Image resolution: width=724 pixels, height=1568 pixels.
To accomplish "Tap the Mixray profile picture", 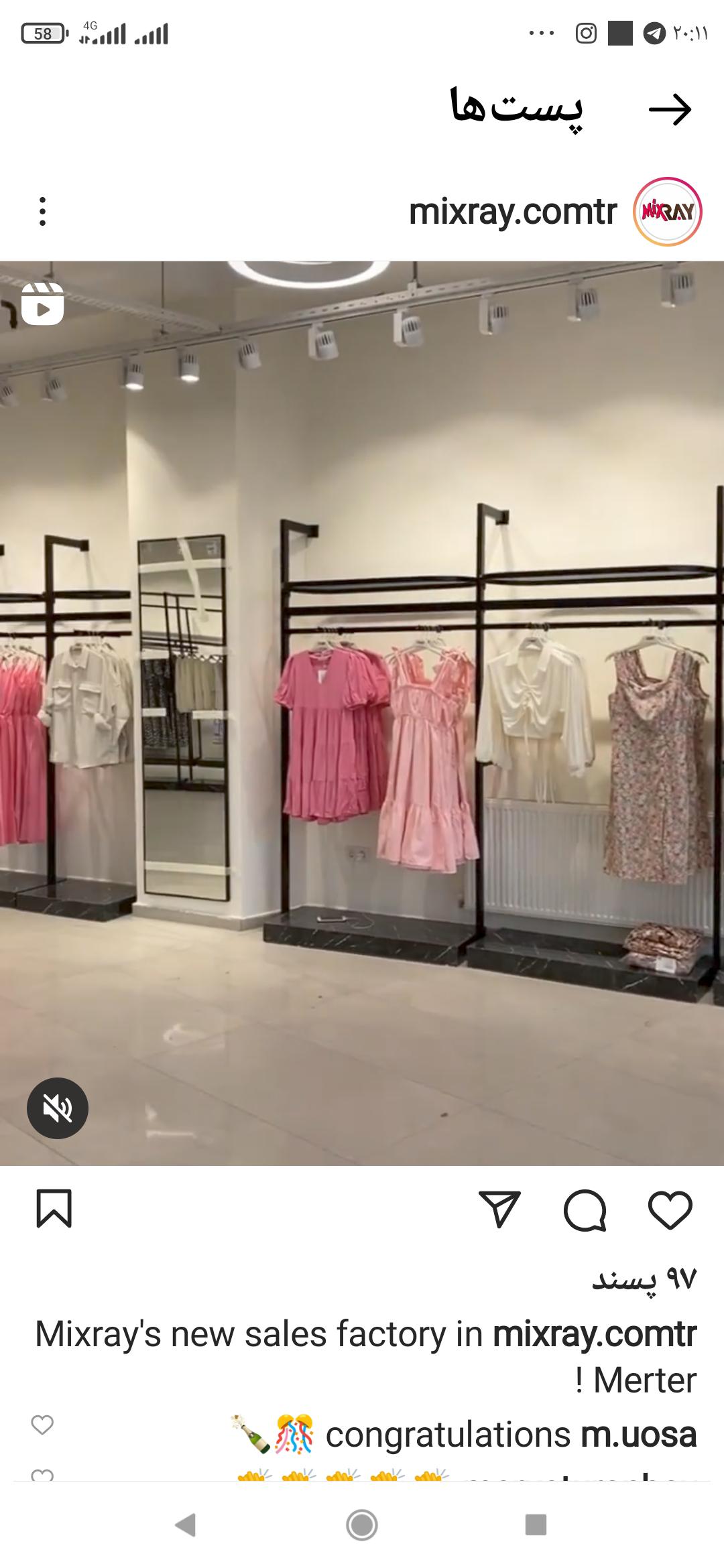I will click(667, 212).
